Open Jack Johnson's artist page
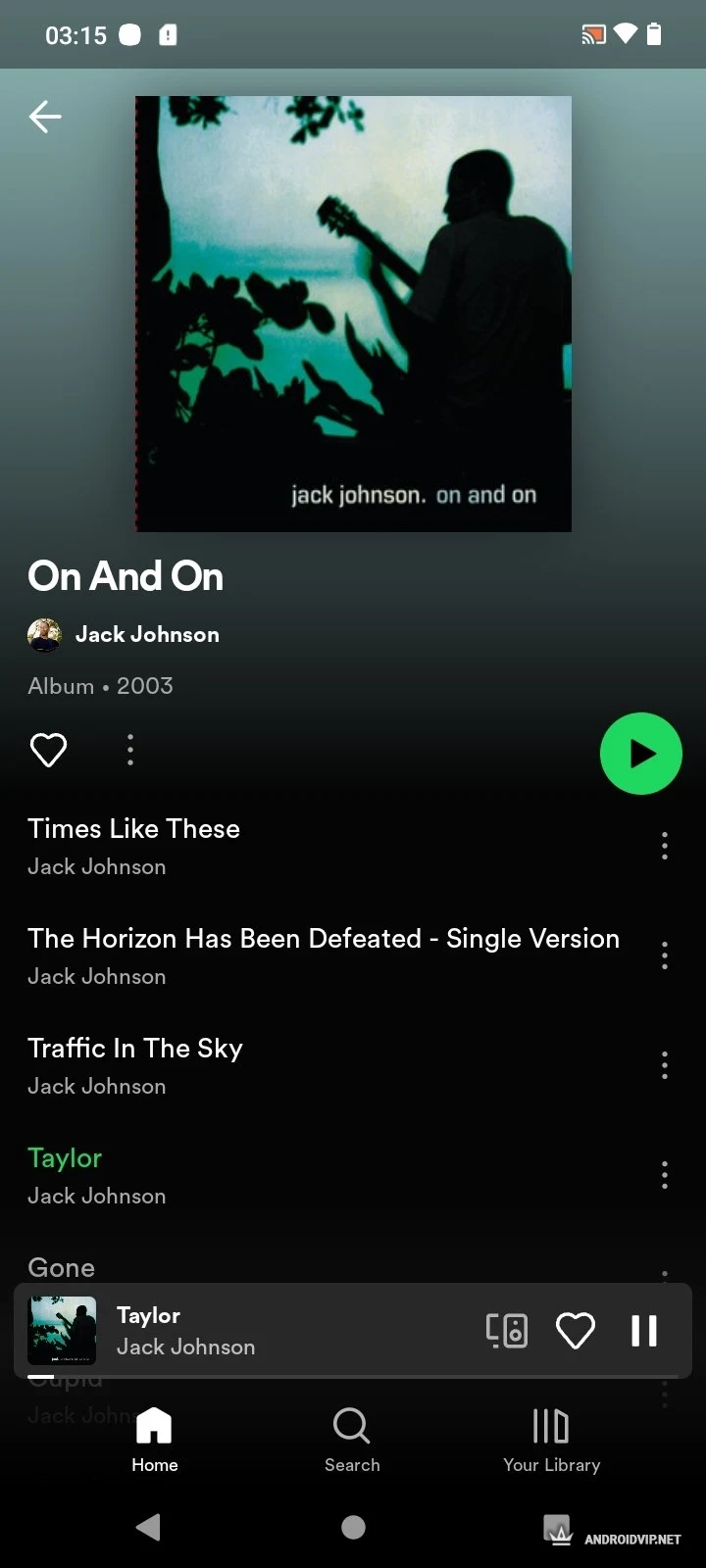 click(x=146, y=634)
